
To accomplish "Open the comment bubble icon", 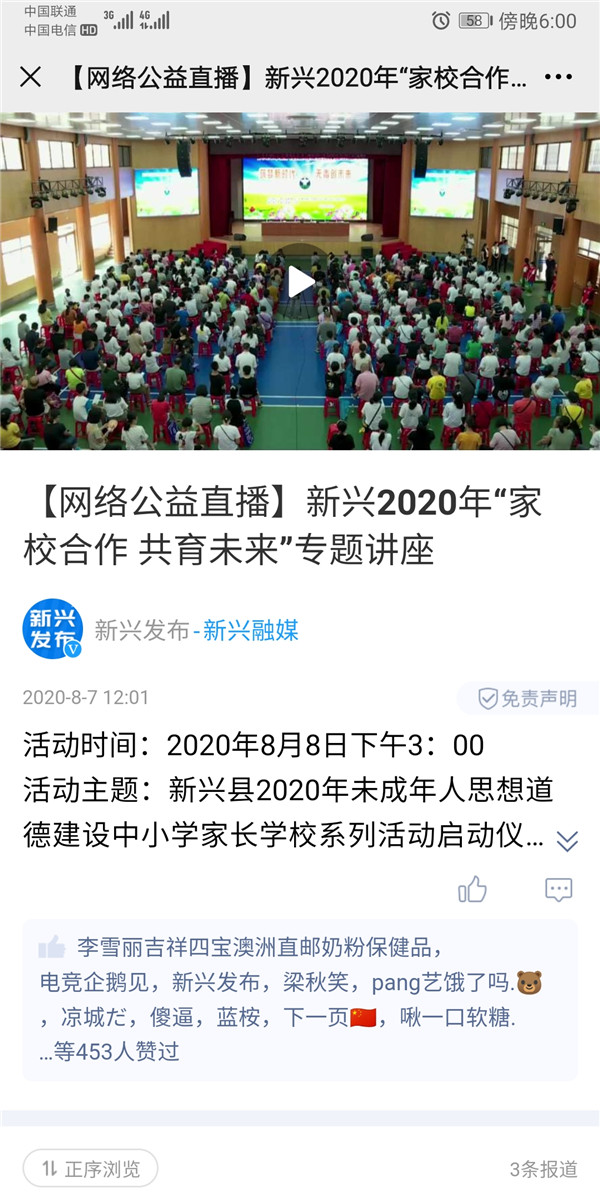I will click(x=558, y=889).
